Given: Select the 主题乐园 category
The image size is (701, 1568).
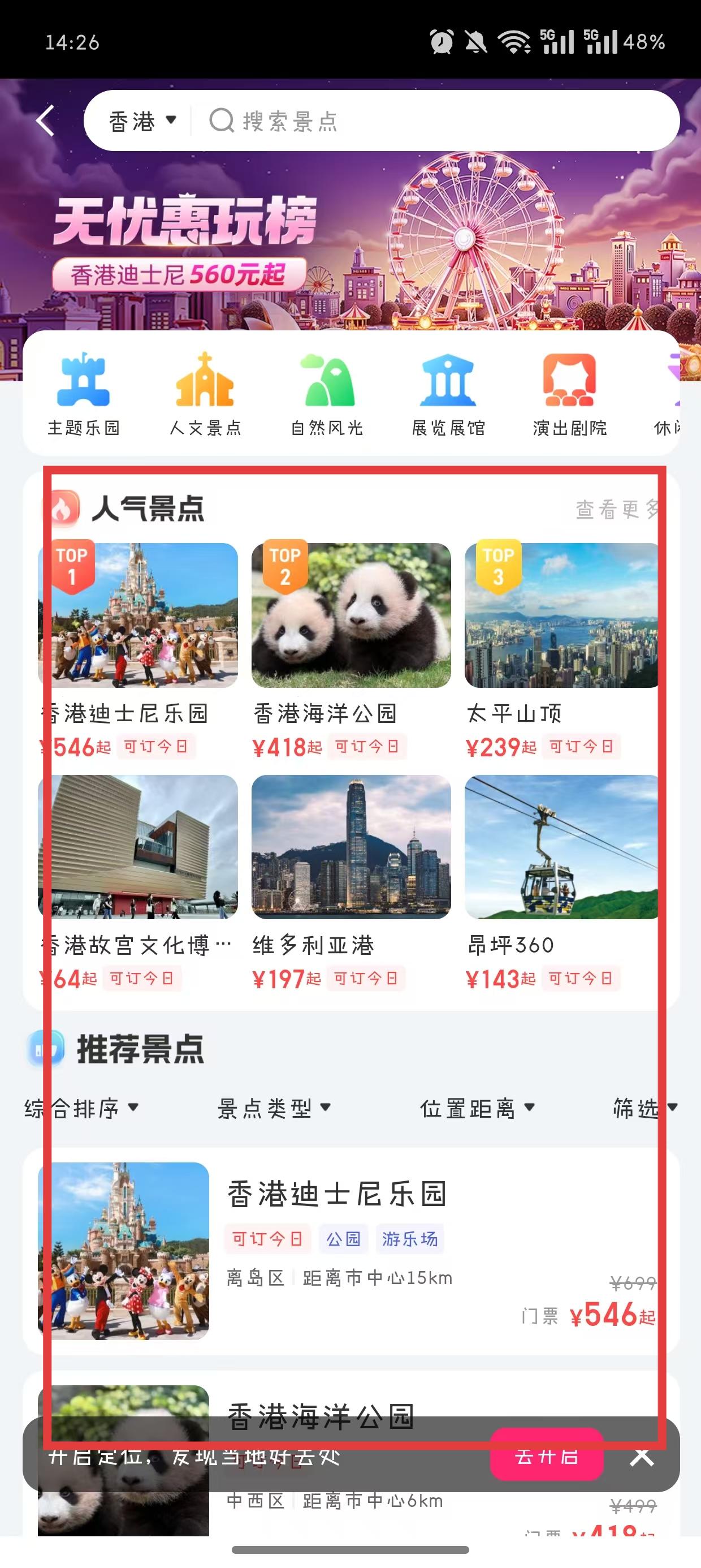Looking at the screenshot, I should pyautogui.click(x=83, y=393).
